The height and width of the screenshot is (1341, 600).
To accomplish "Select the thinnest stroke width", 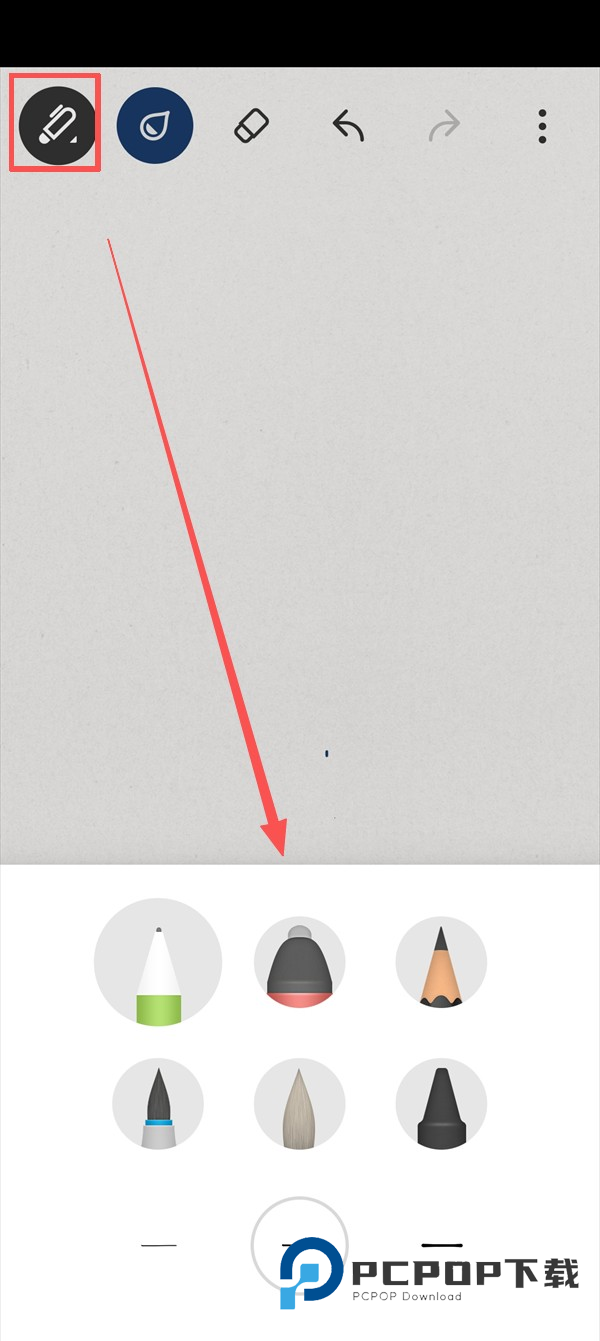I will (x=158, y=1245).
